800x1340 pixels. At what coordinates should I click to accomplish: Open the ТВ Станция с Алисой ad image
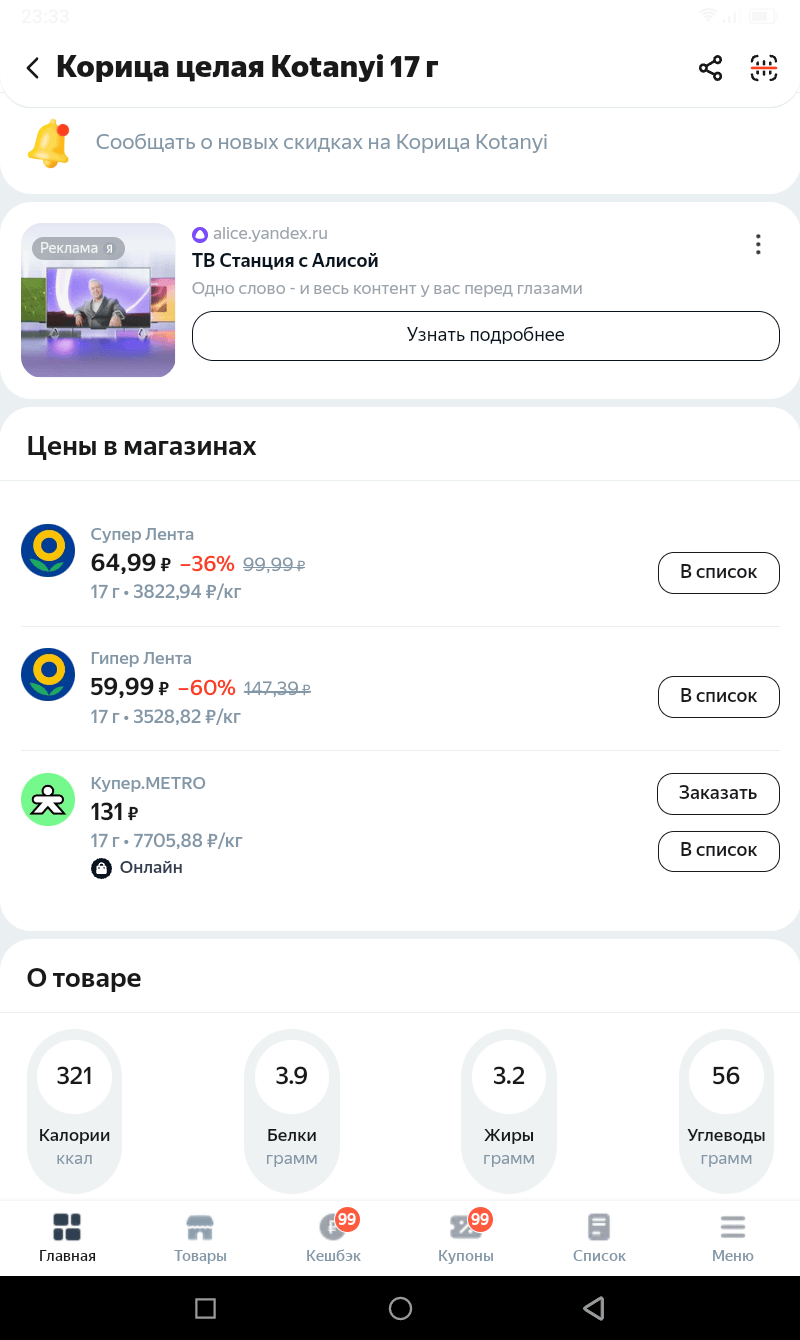98,300
